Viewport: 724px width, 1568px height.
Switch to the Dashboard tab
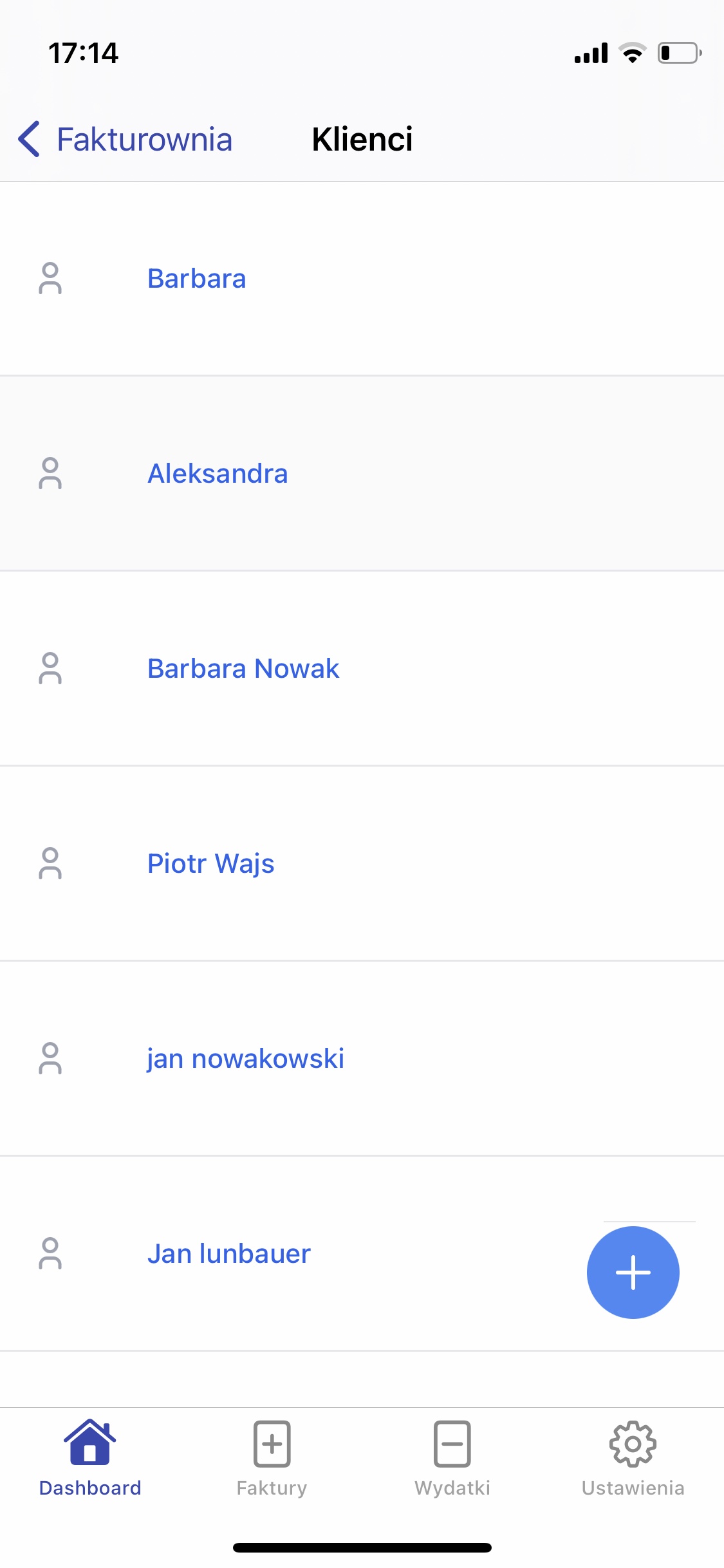pyautogui.click(x=90, y=1459)
